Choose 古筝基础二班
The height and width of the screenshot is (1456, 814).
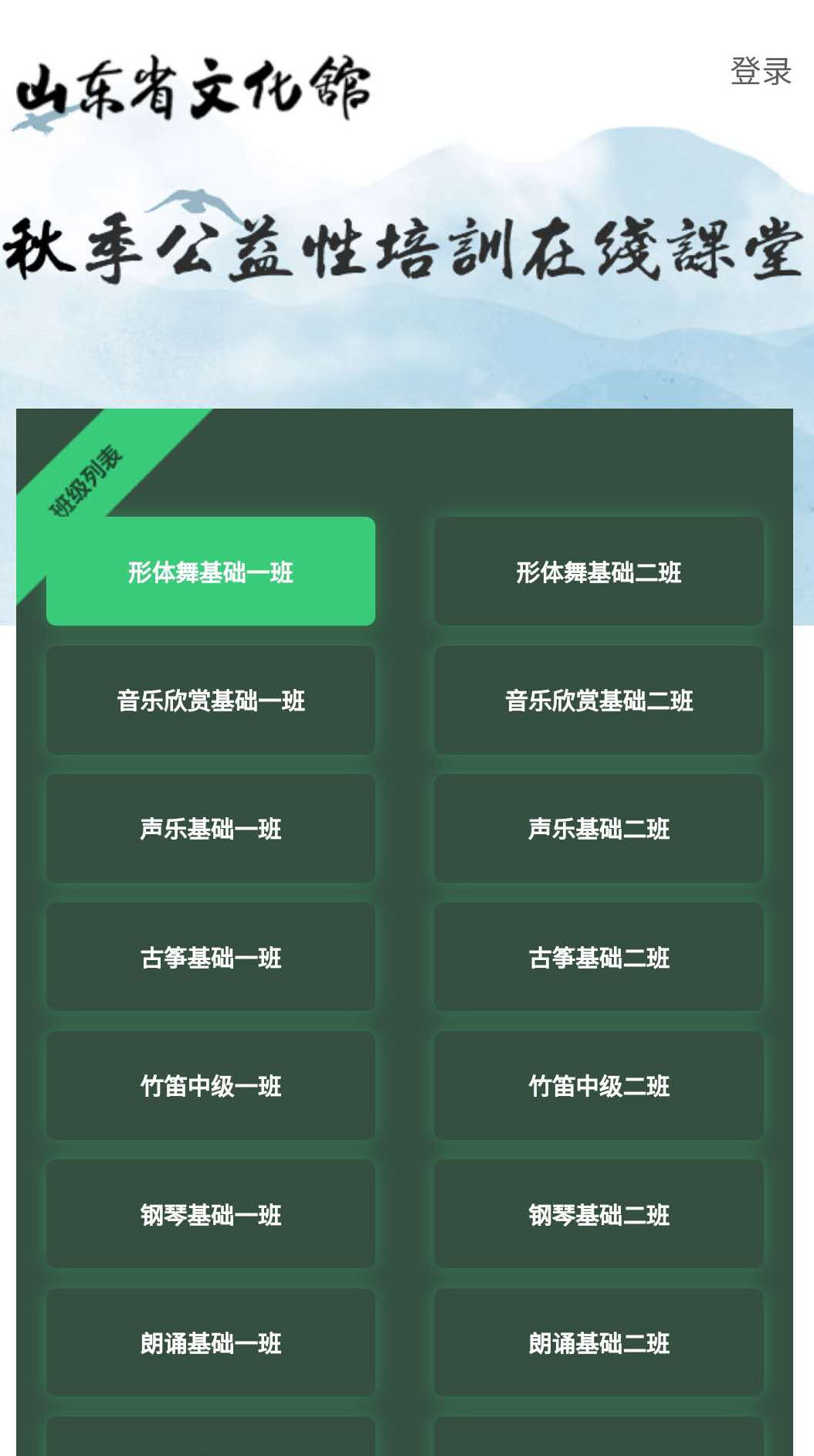[x=599, y=958]
